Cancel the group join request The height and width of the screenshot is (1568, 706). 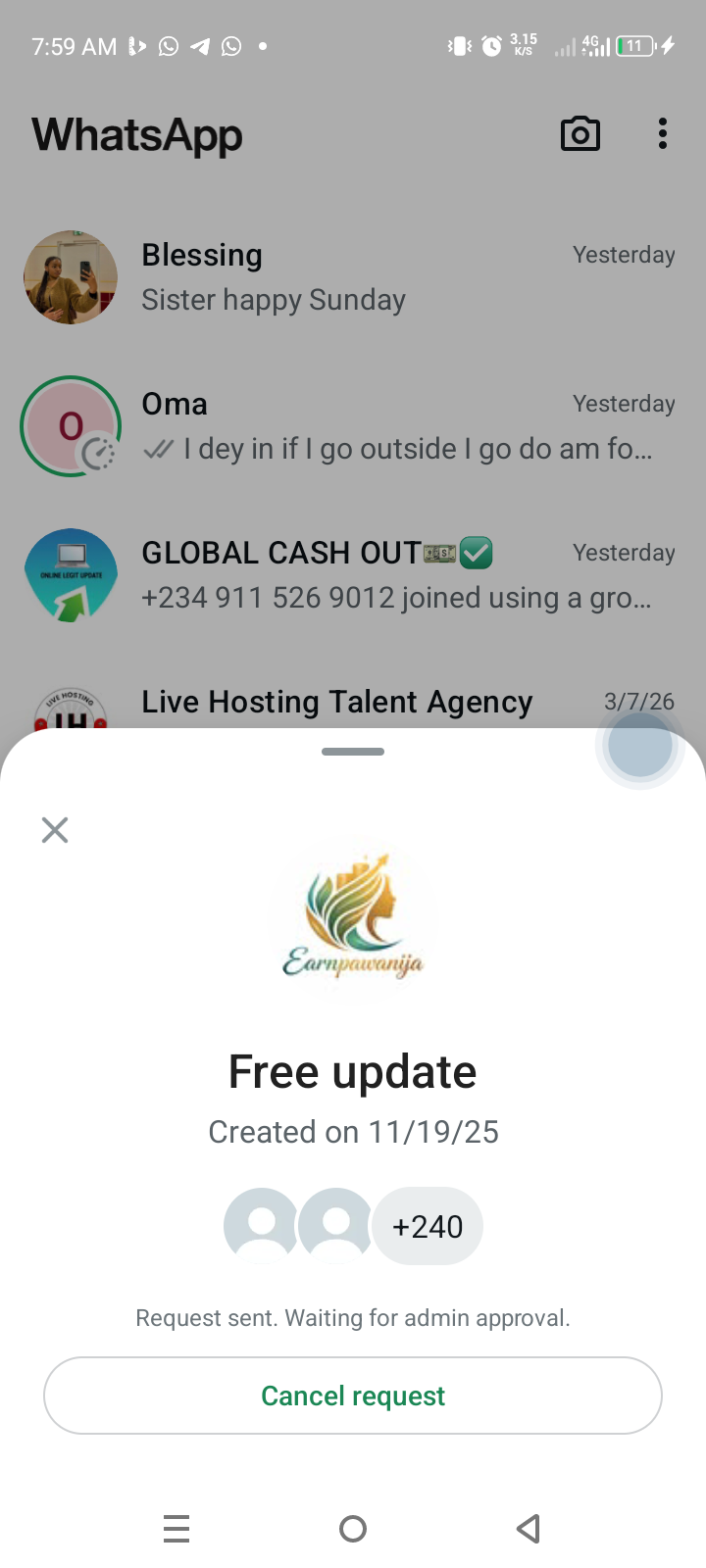click(x=353, y=1396)
